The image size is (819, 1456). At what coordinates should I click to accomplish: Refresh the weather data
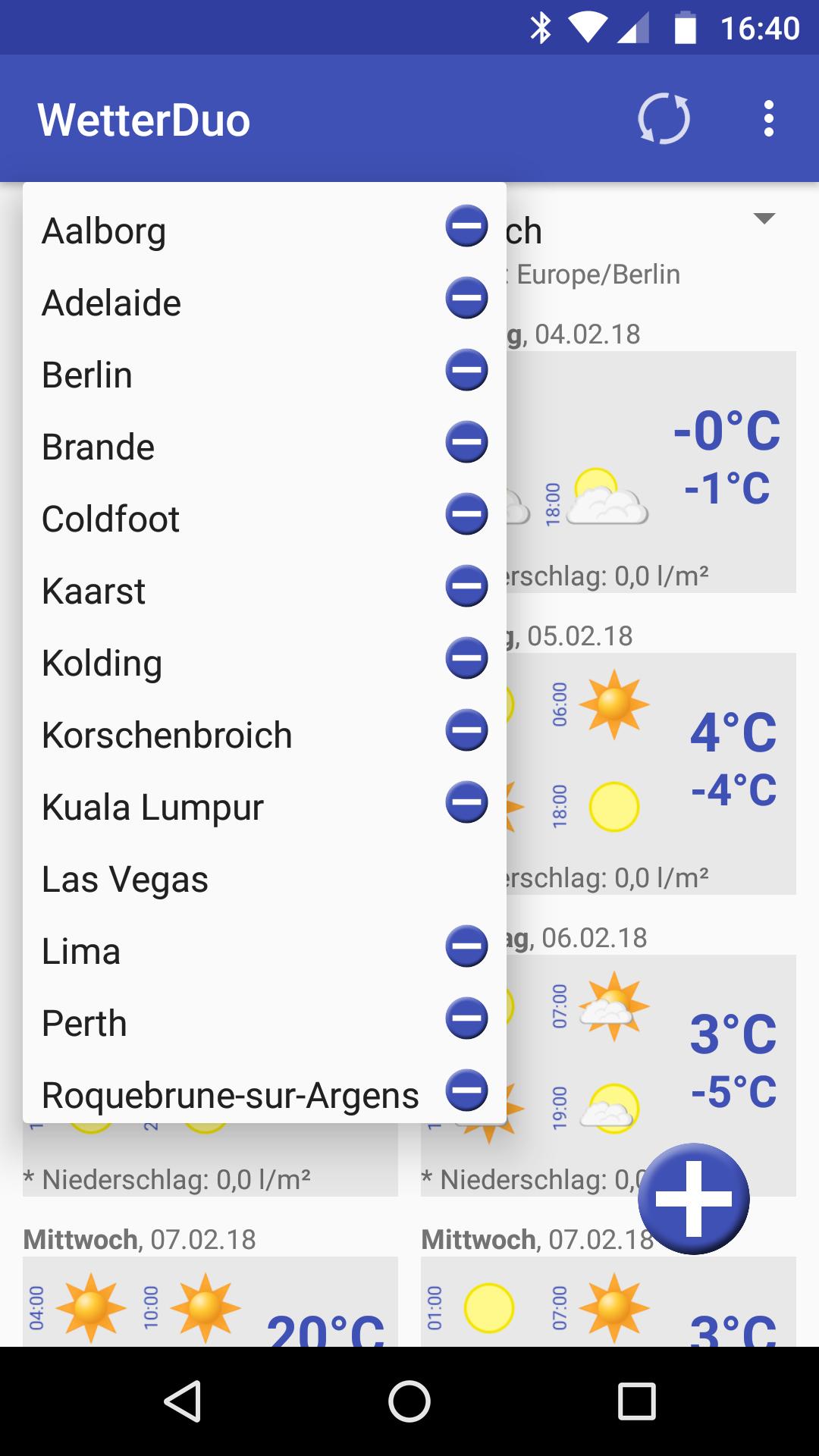[x=664, y=119]
